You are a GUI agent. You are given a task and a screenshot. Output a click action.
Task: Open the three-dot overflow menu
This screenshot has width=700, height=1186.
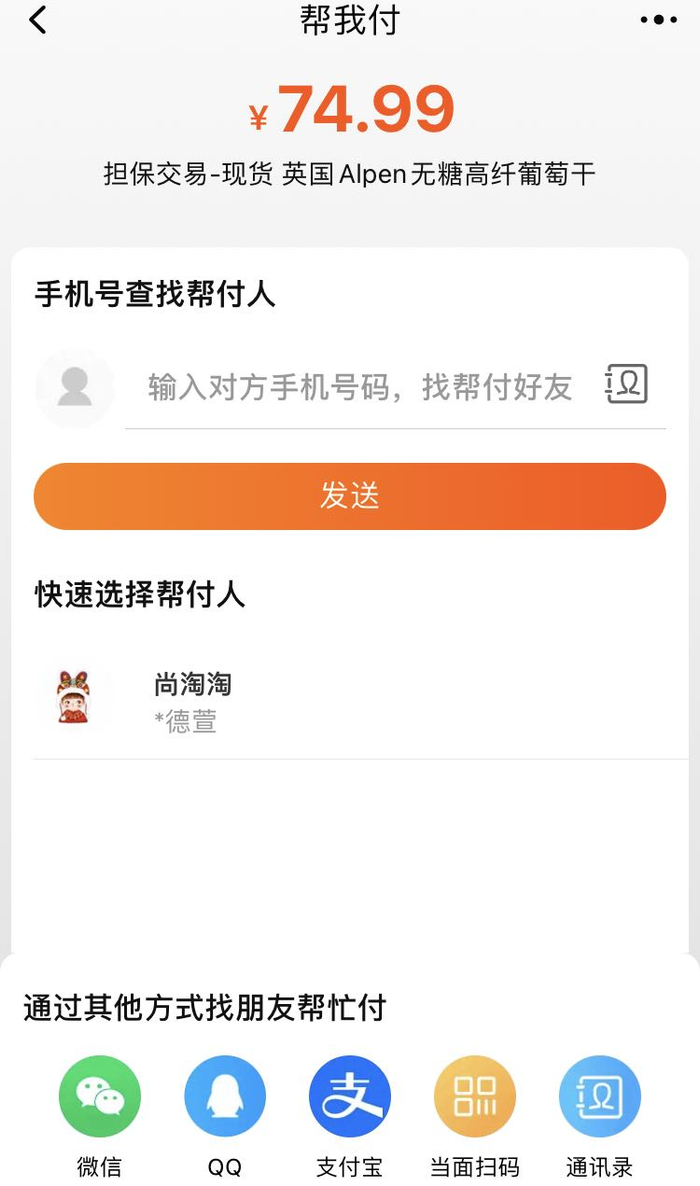coord(658,20)
